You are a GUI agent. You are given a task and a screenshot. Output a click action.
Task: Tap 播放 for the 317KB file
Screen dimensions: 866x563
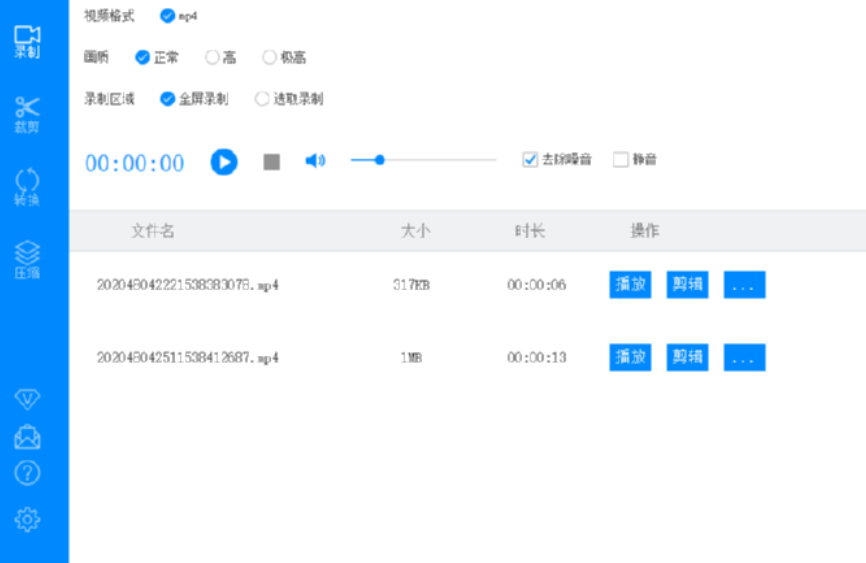(x=630, y=285)
